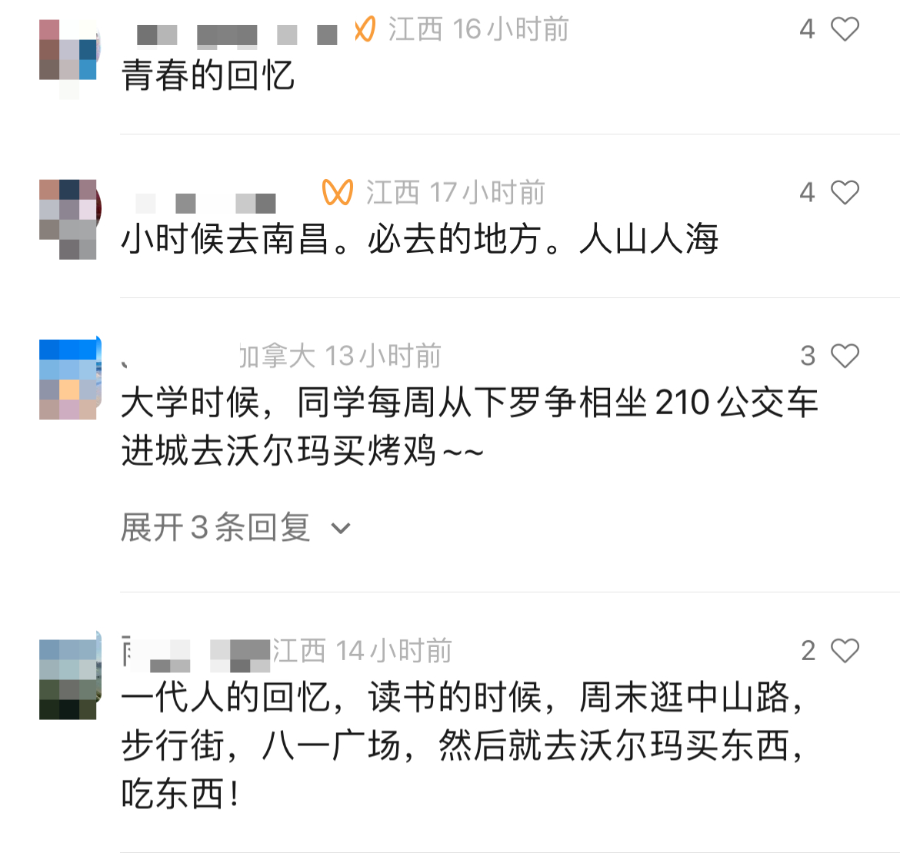Like the comment about 小时候去南昌
The width and height of the screenshot is (900, 856).
coord(845,192)
